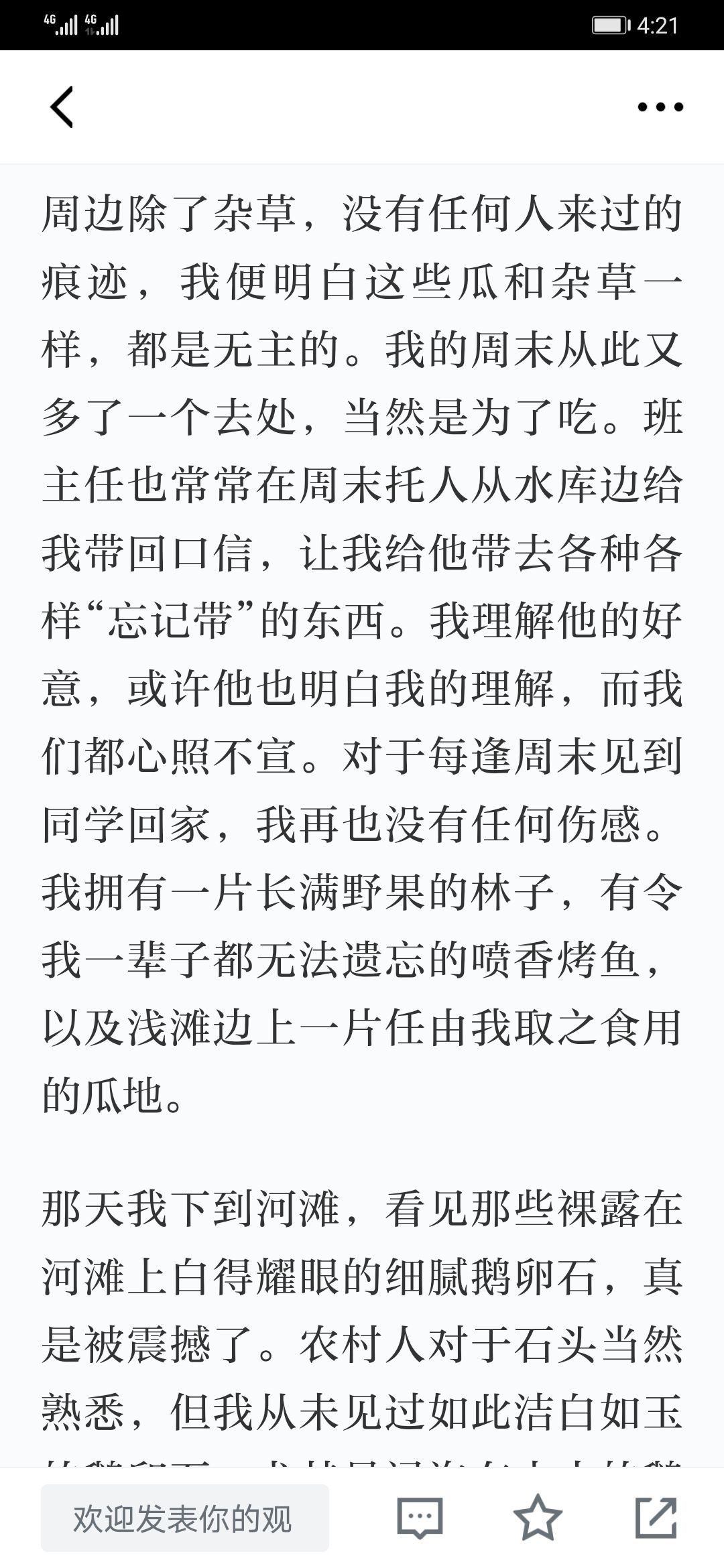The height and width of the screenshot is (1568, 724).
Task: Share the article via the share icon
Action: (656, 1518)
